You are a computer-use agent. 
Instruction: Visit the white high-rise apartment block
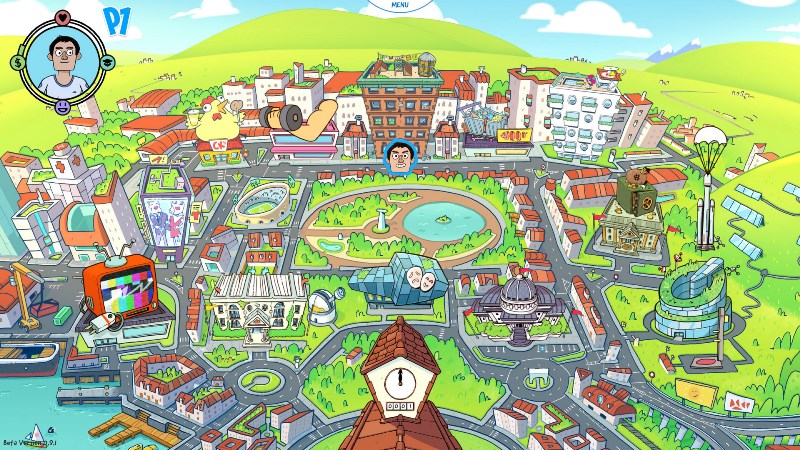(584, 115)
